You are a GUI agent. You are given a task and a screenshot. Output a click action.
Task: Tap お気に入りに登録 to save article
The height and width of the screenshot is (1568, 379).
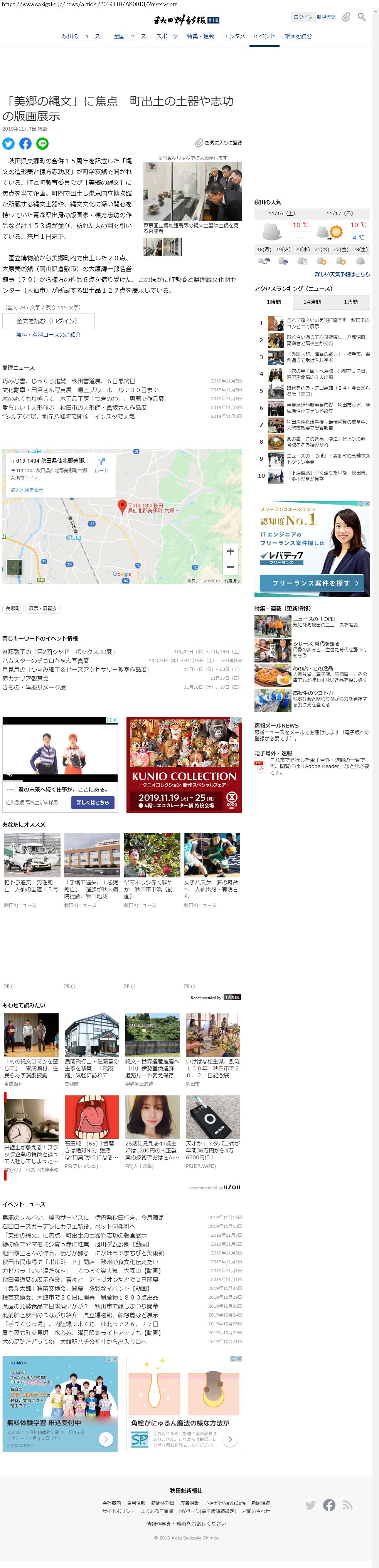coord(219,143)
